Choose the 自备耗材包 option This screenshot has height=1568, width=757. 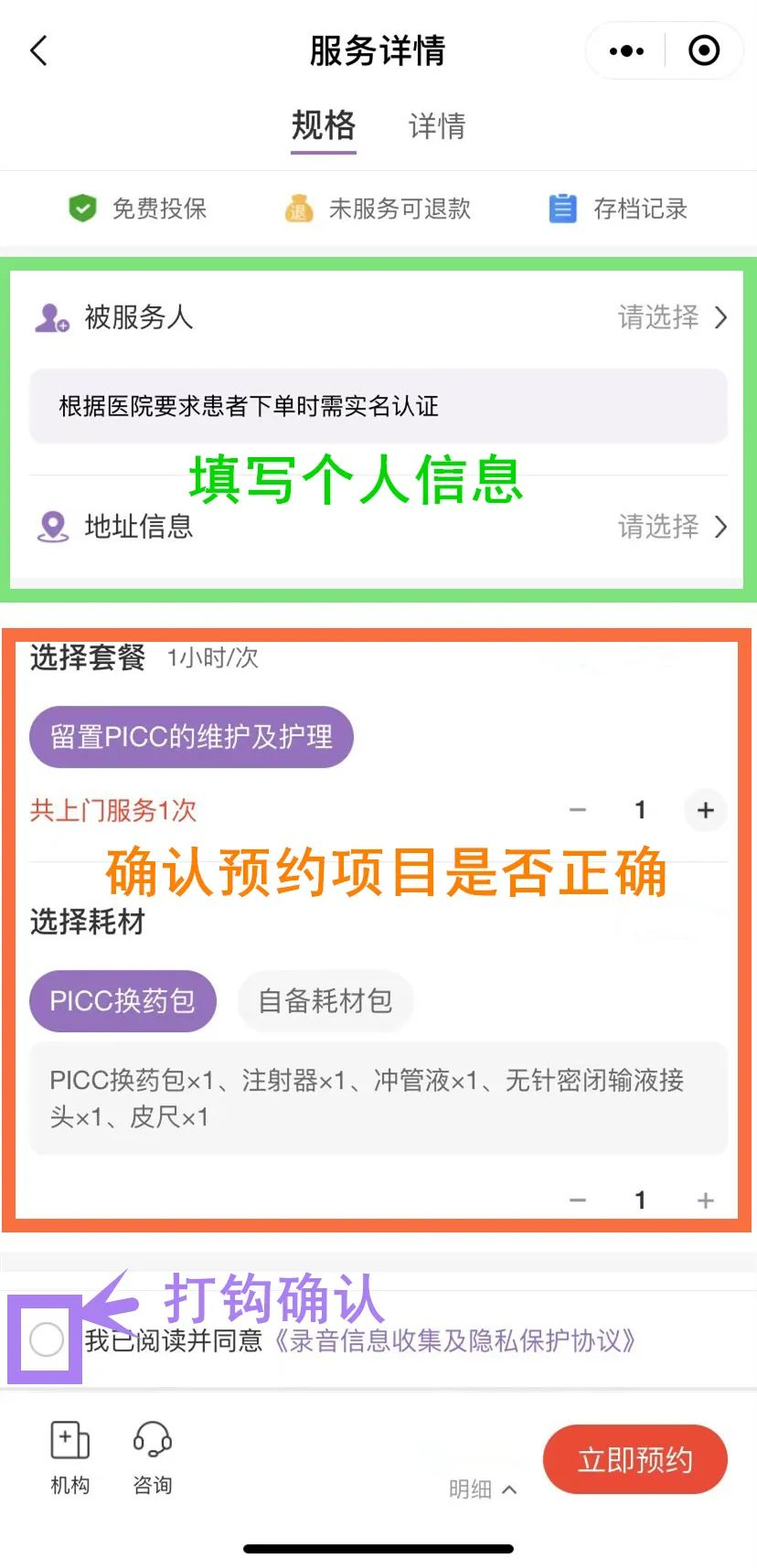tap(325, 1001)
